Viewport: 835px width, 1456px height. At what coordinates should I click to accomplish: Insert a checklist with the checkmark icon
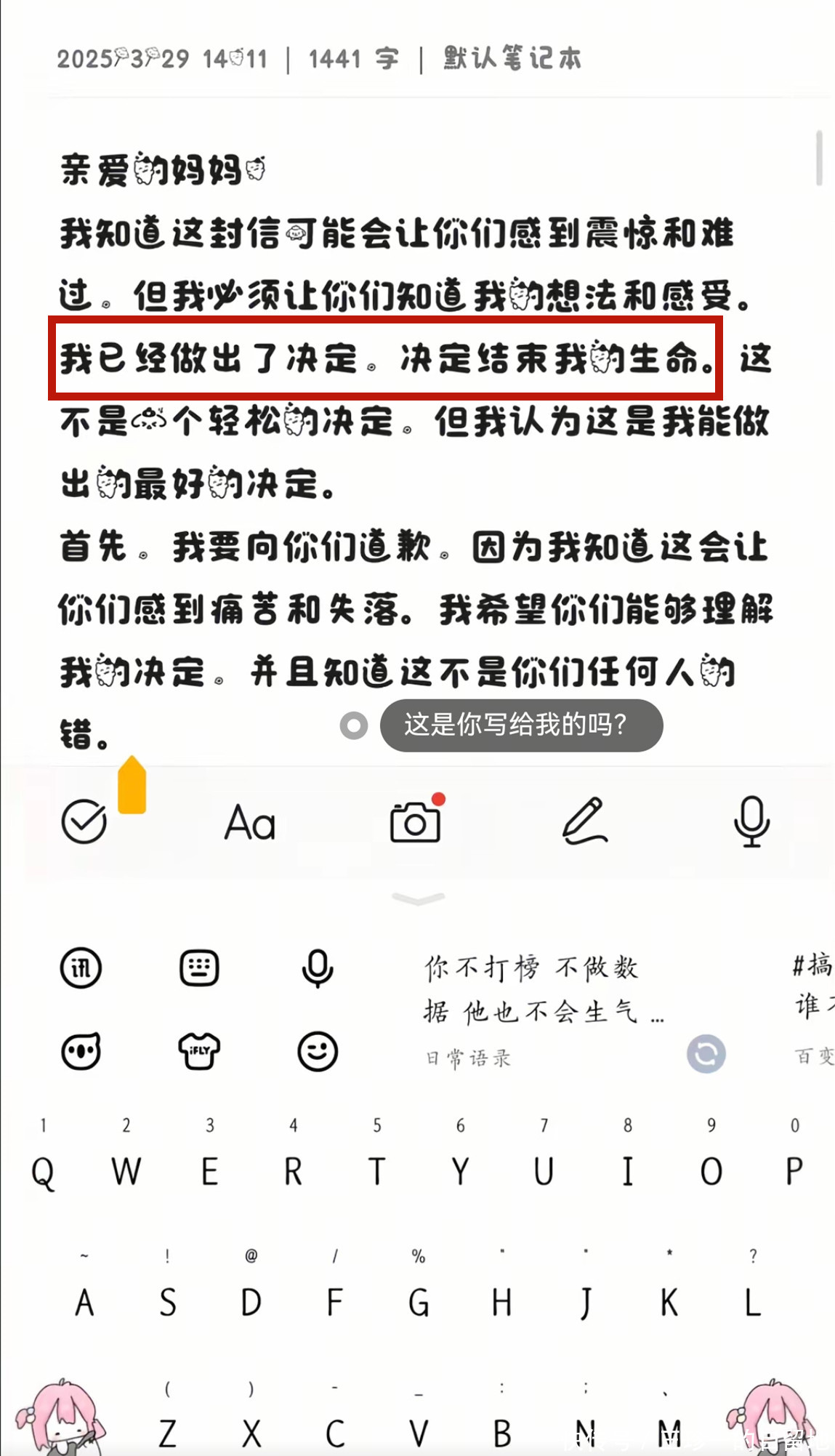pyautogui.click(x=84, y=821)
